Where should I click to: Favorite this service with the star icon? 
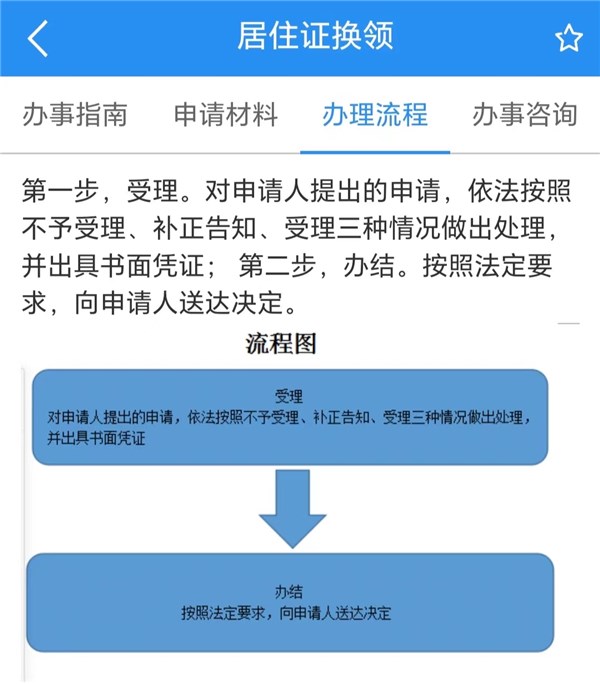(x=568, y=39)
